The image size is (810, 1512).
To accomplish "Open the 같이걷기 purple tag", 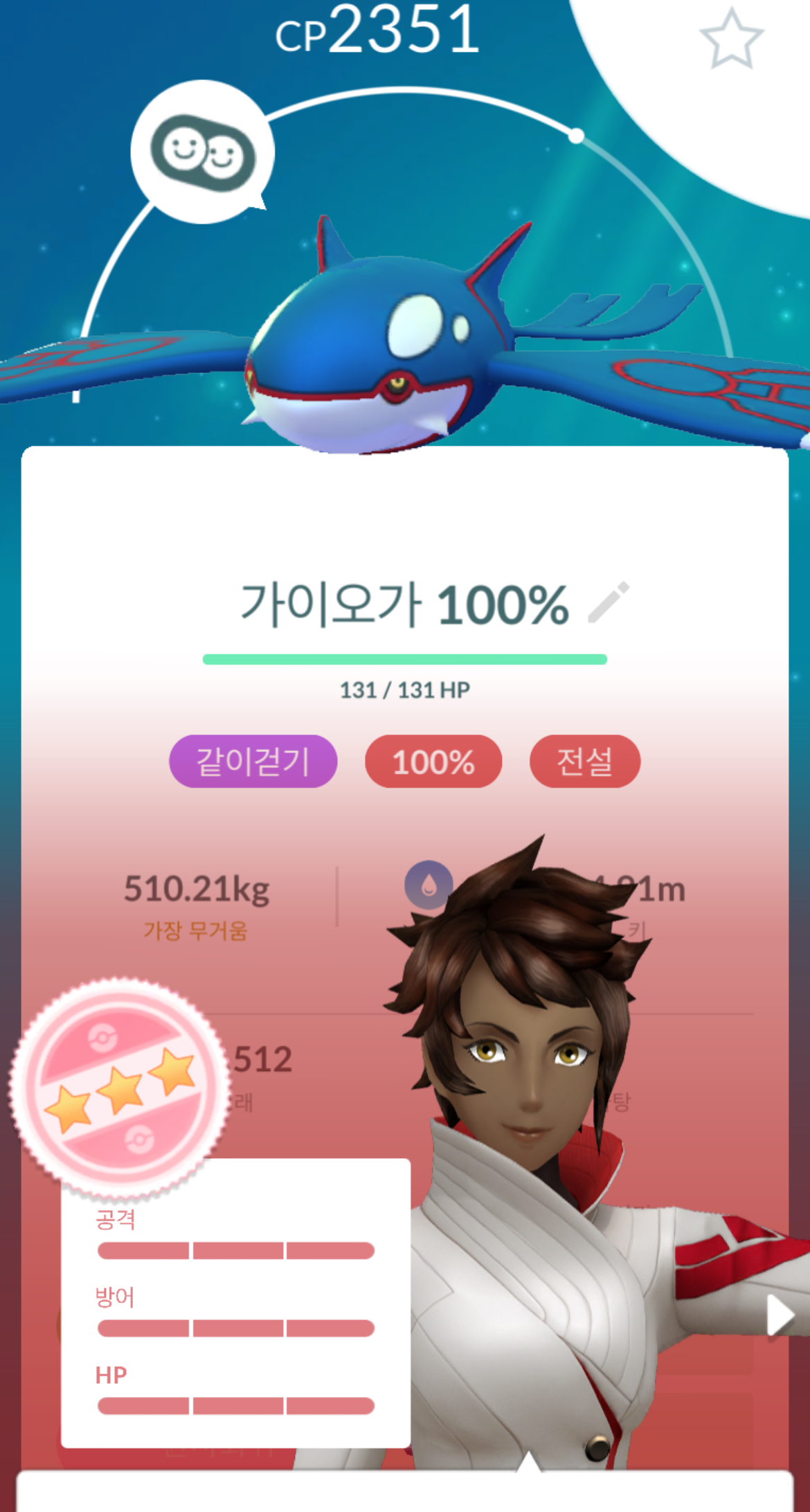I will pyautogui.click(x=253, y=762).
